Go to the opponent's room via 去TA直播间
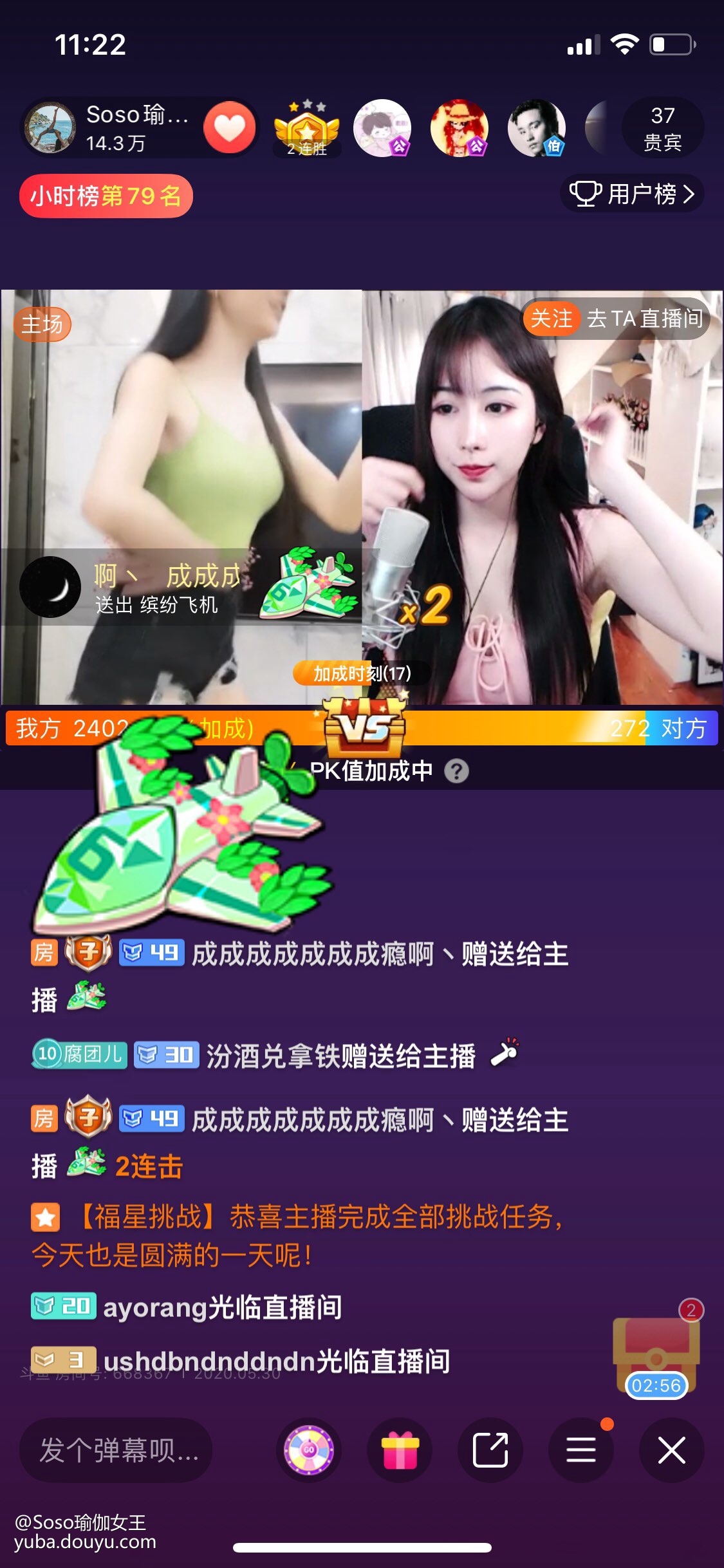 click(x=644, y=319)
